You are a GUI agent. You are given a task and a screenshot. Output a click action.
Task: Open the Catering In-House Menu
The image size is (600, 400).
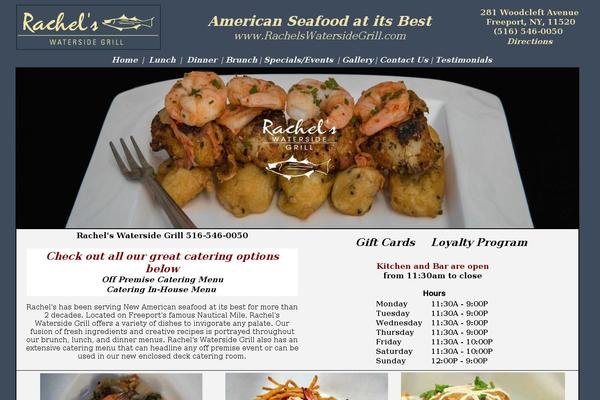click(x=162, y=289)
